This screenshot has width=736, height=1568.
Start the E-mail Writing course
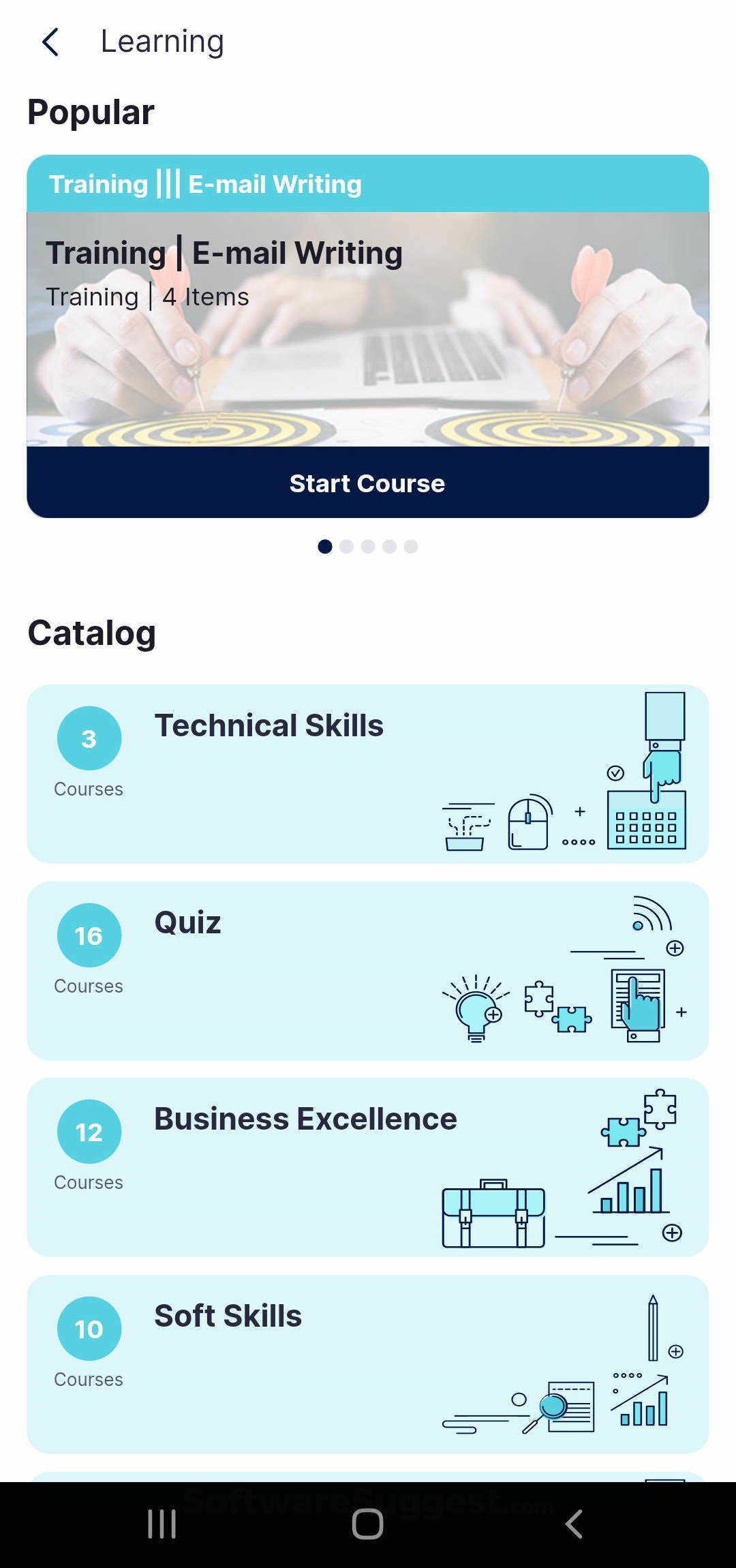367,483
